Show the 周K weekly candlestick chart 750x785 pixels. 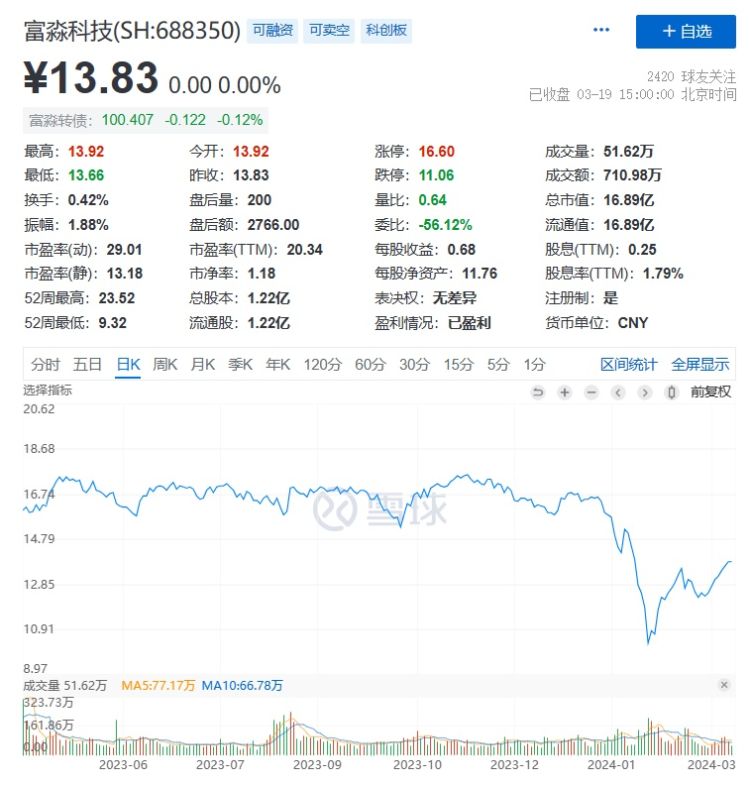click(165, 365)
